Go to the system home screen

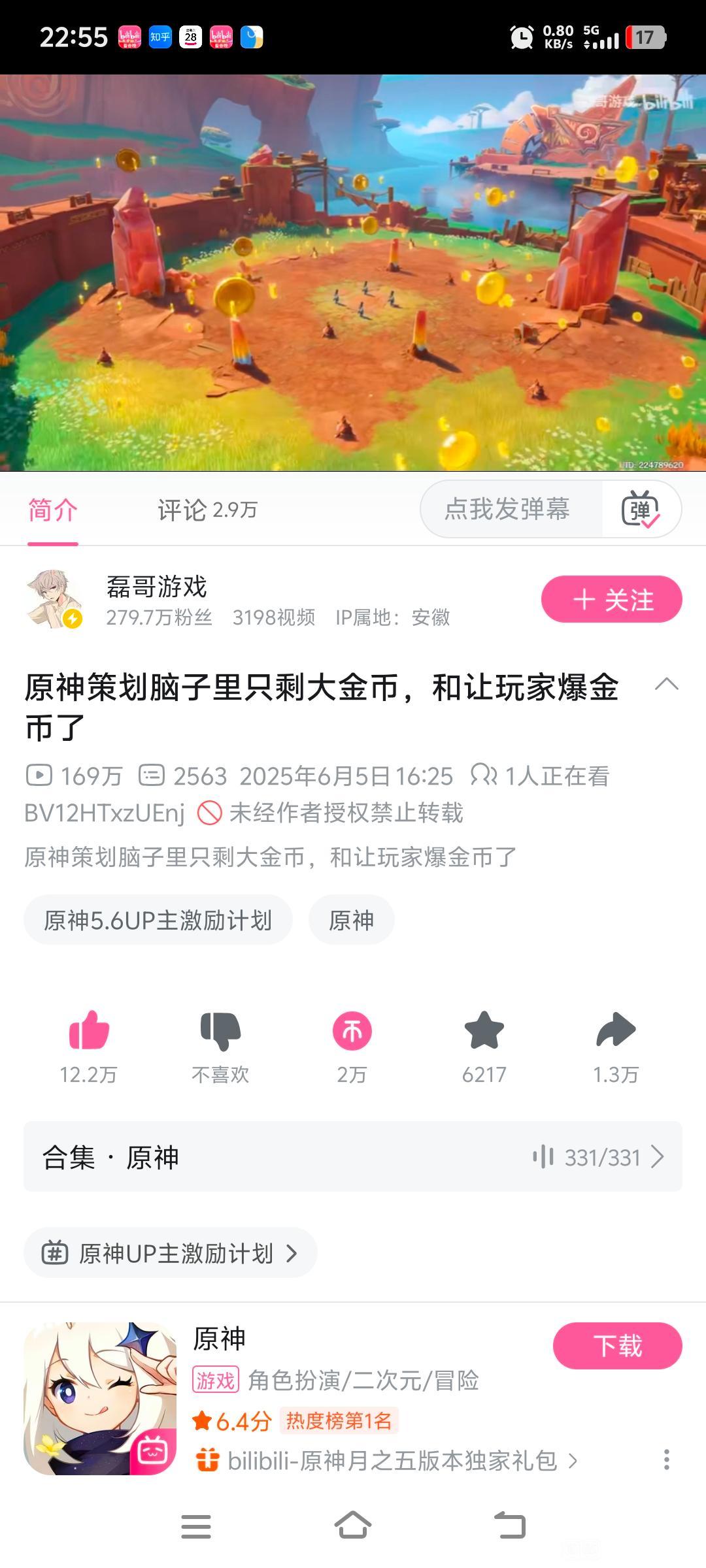pos(353,1526)
